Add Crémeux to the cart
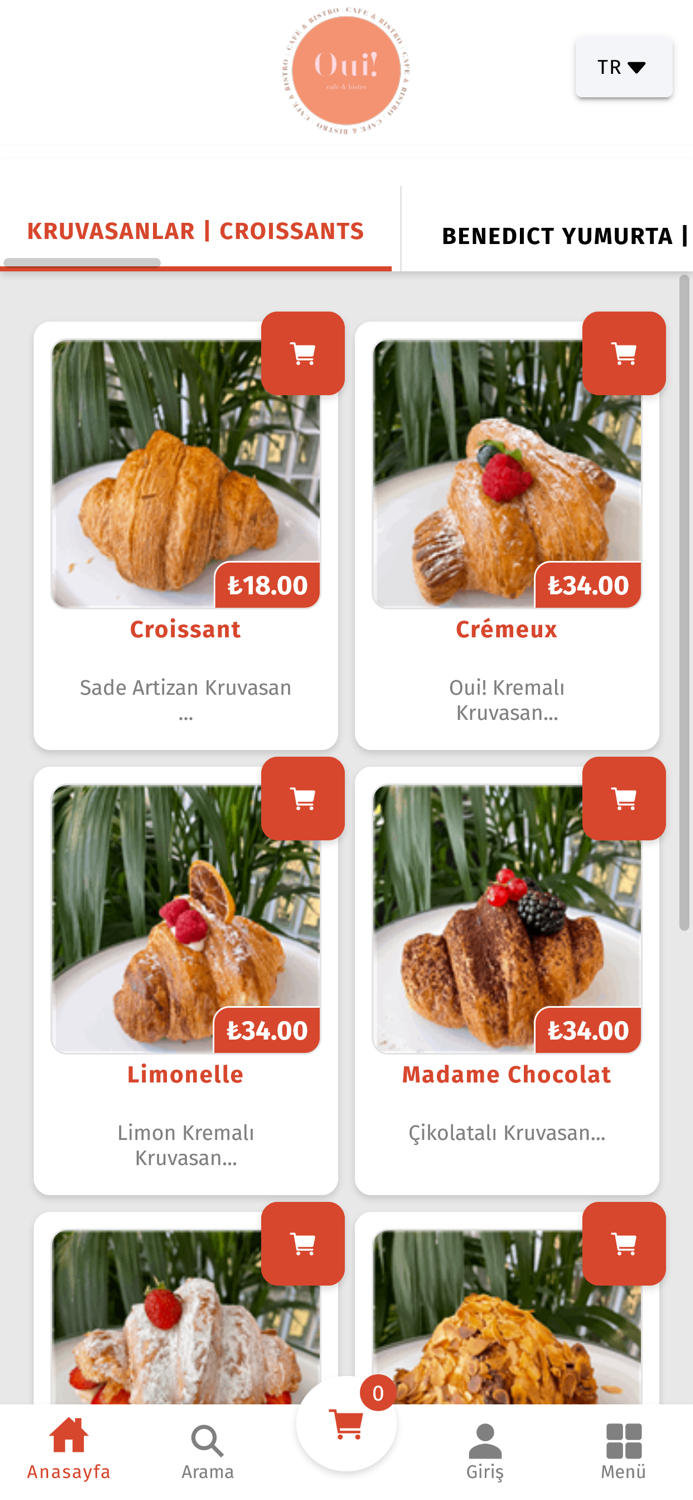The height and width of the screenshot is (1500, 693). point(624,353)
